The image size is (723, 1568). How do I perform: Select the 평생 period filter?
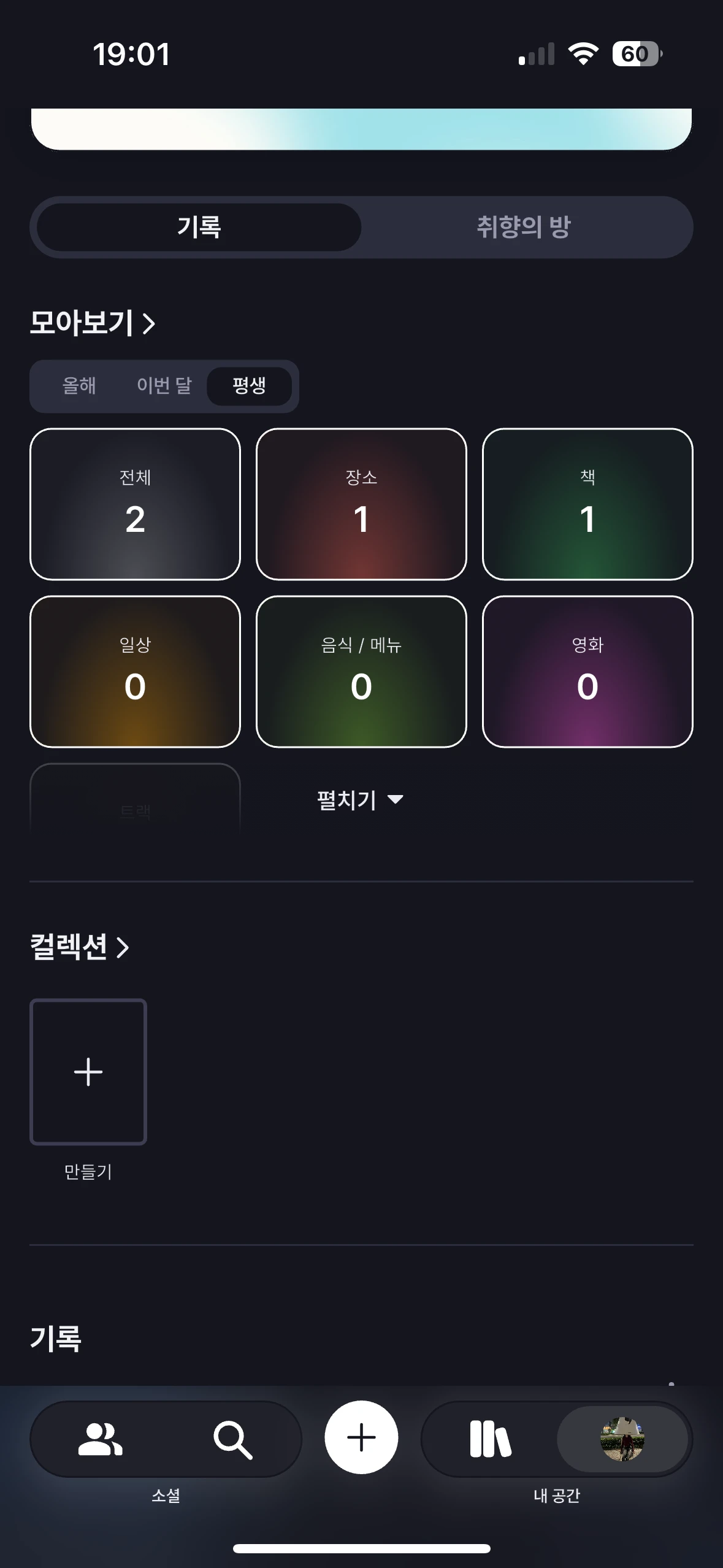coord(249,386)
